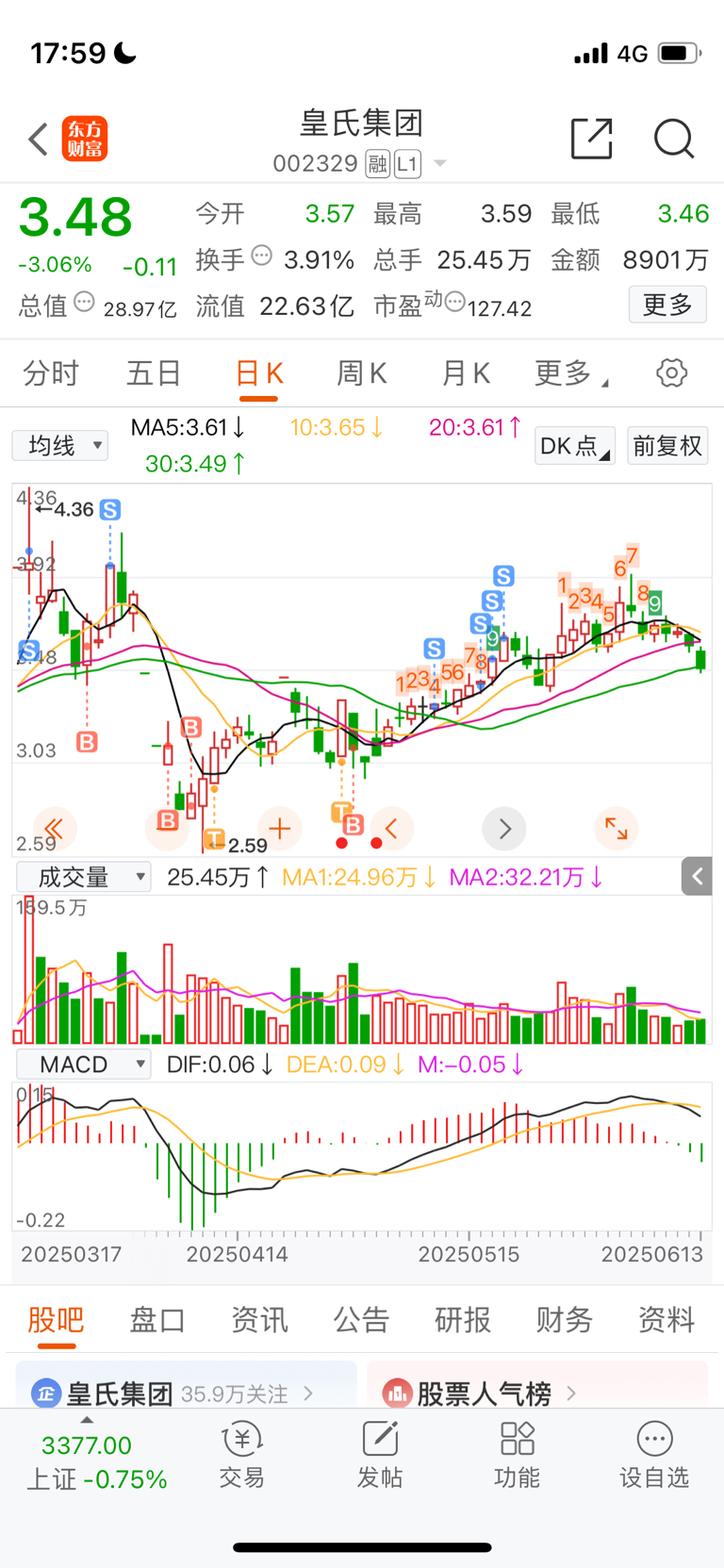Expand the 均线 indicator dropdown
Viewport: 724px width, 1568px height.
[60, 445]
